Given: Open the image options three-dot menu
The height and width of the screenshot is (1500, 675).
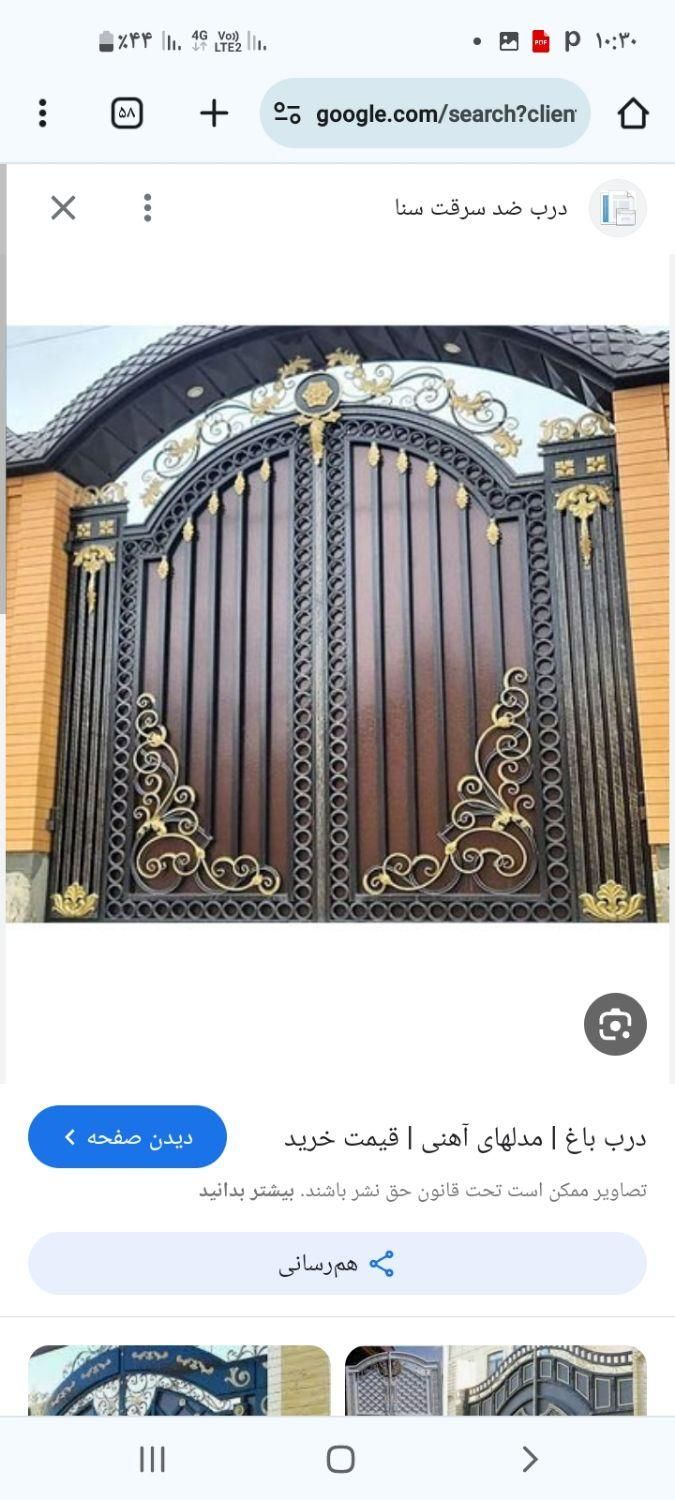Looking at the screenshot, I should coord(147,208).
